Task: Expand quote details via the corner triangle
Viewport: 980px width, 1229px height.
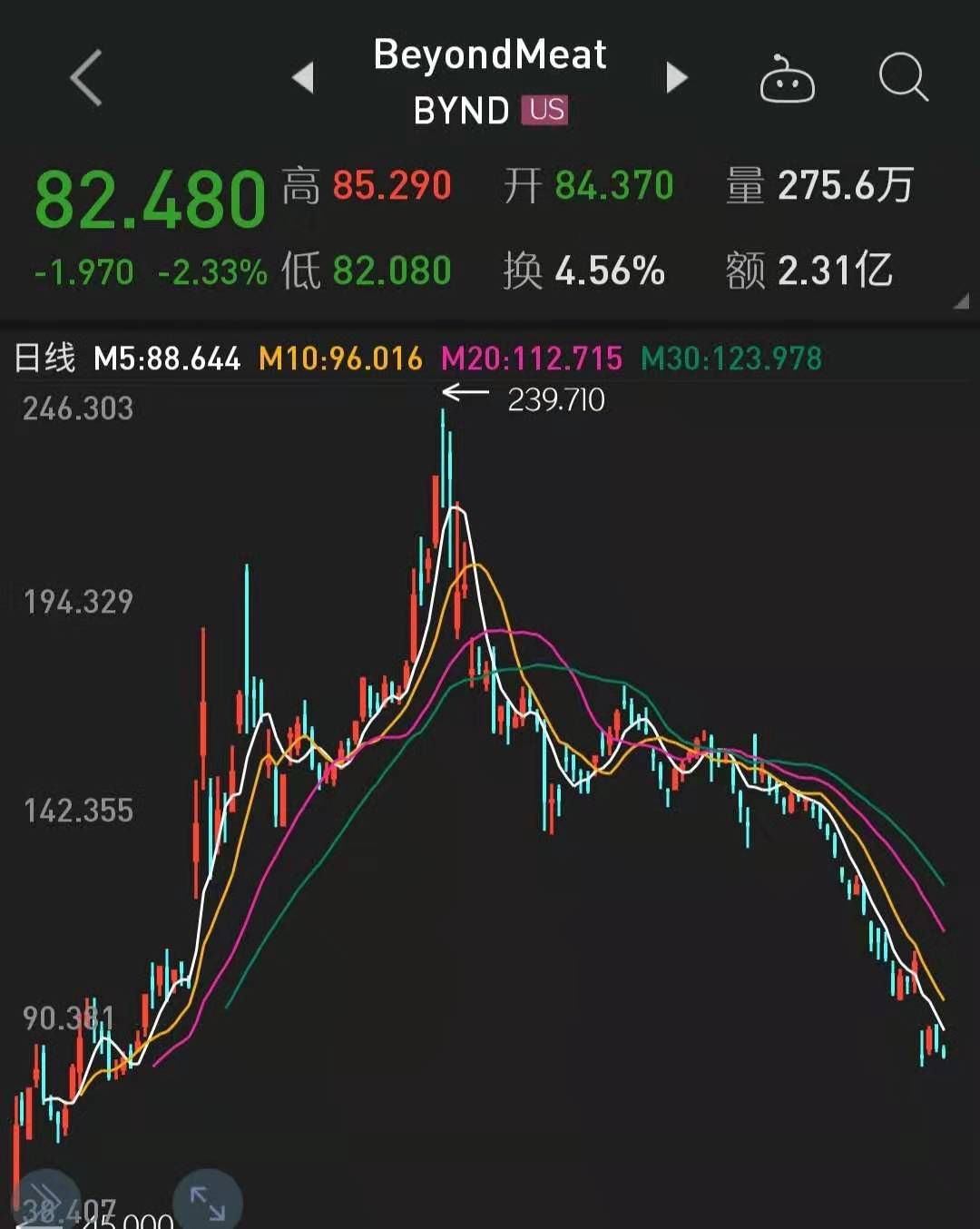Action: coord(961,301)
